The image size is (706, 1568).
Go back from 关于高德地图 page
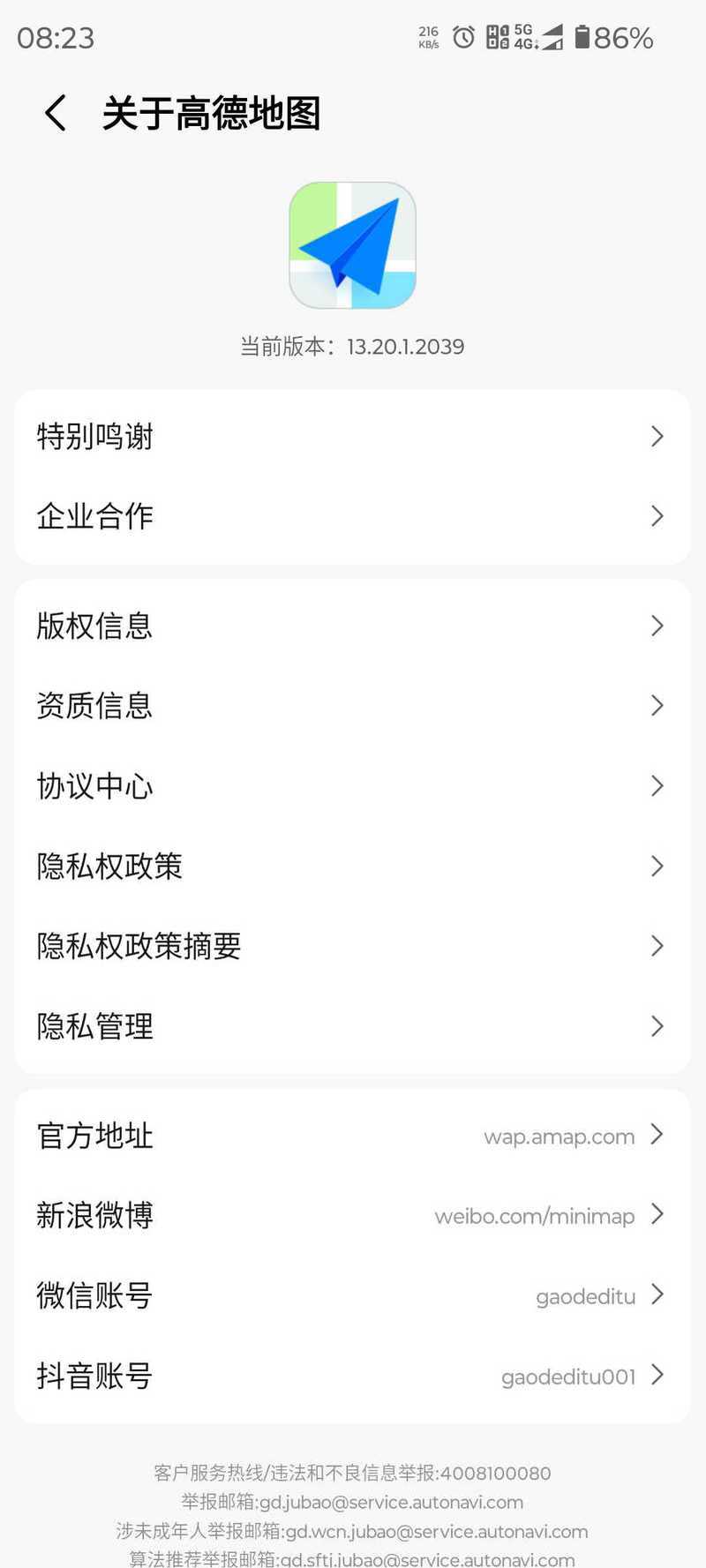point(56,113)
